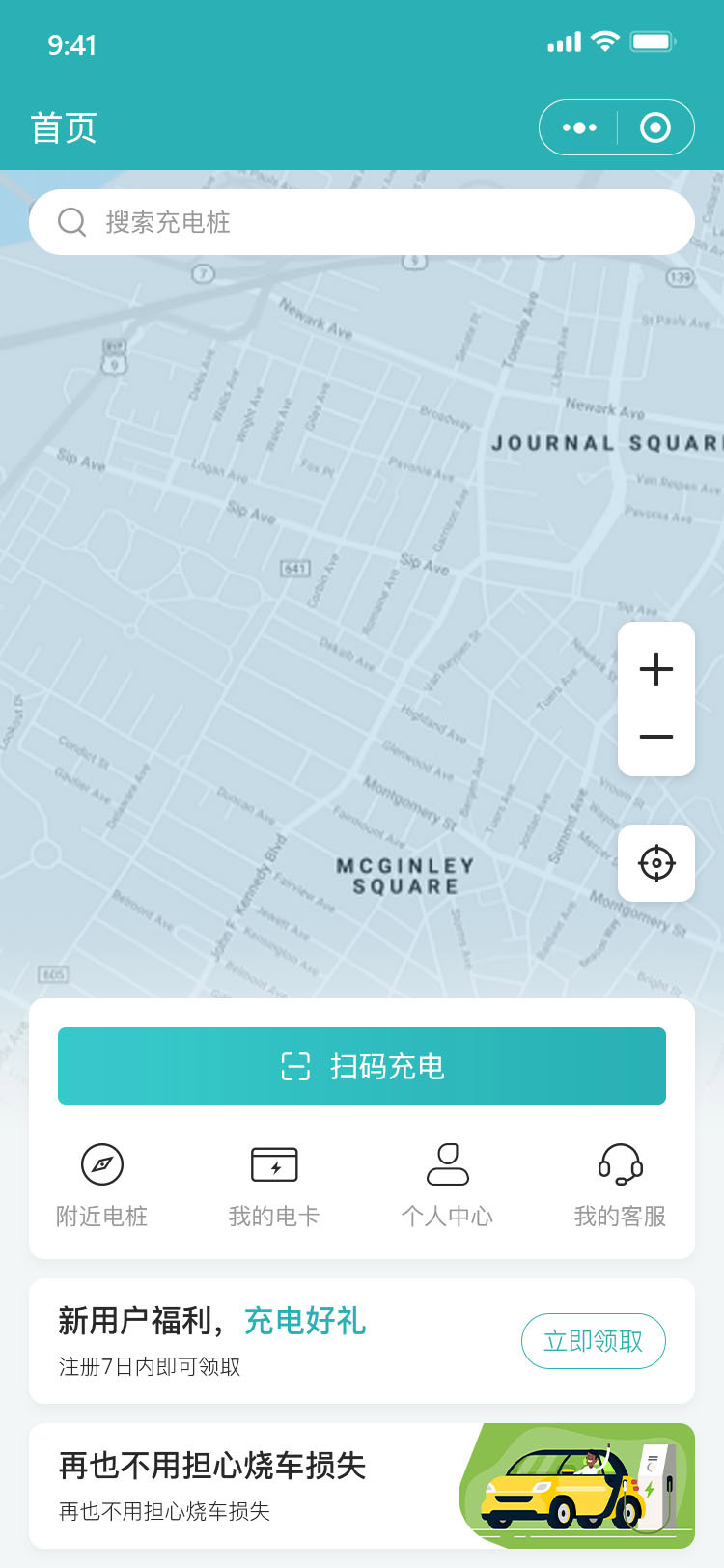Start 扫码充电 scan to charge
This screenshot has width=724, height=1568.
coord(362,1066)
